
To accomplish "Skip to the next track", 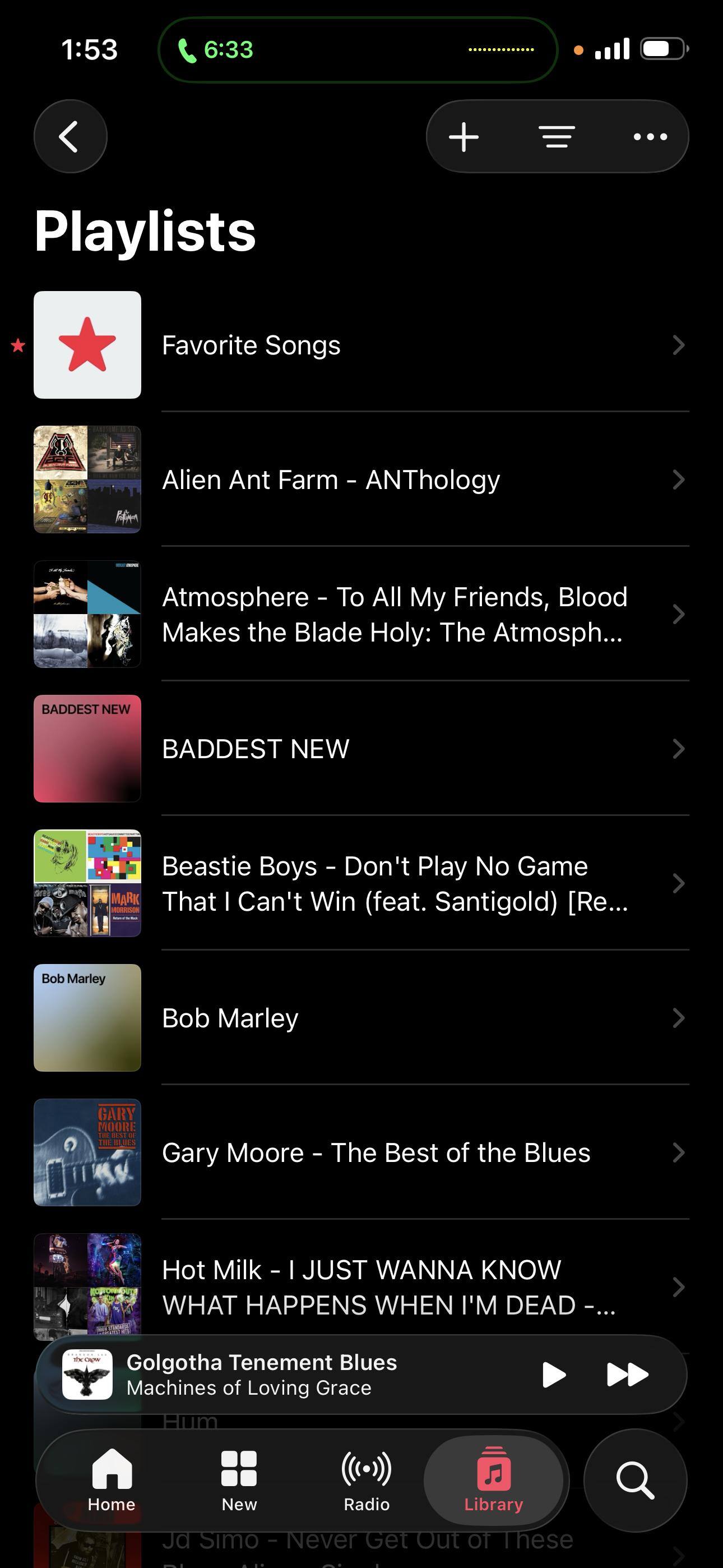I will coord(628,1375).
